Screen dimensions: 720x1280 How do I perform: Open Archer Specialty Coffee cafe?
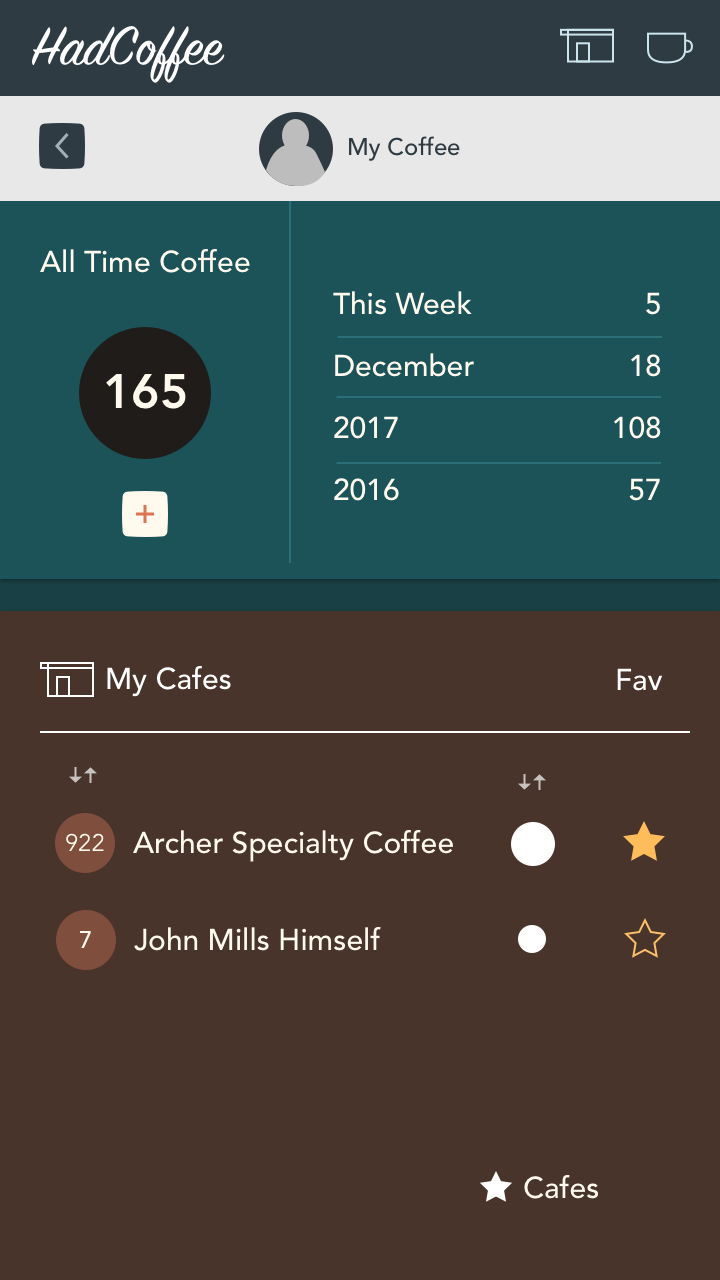click(x=293, y=843)
